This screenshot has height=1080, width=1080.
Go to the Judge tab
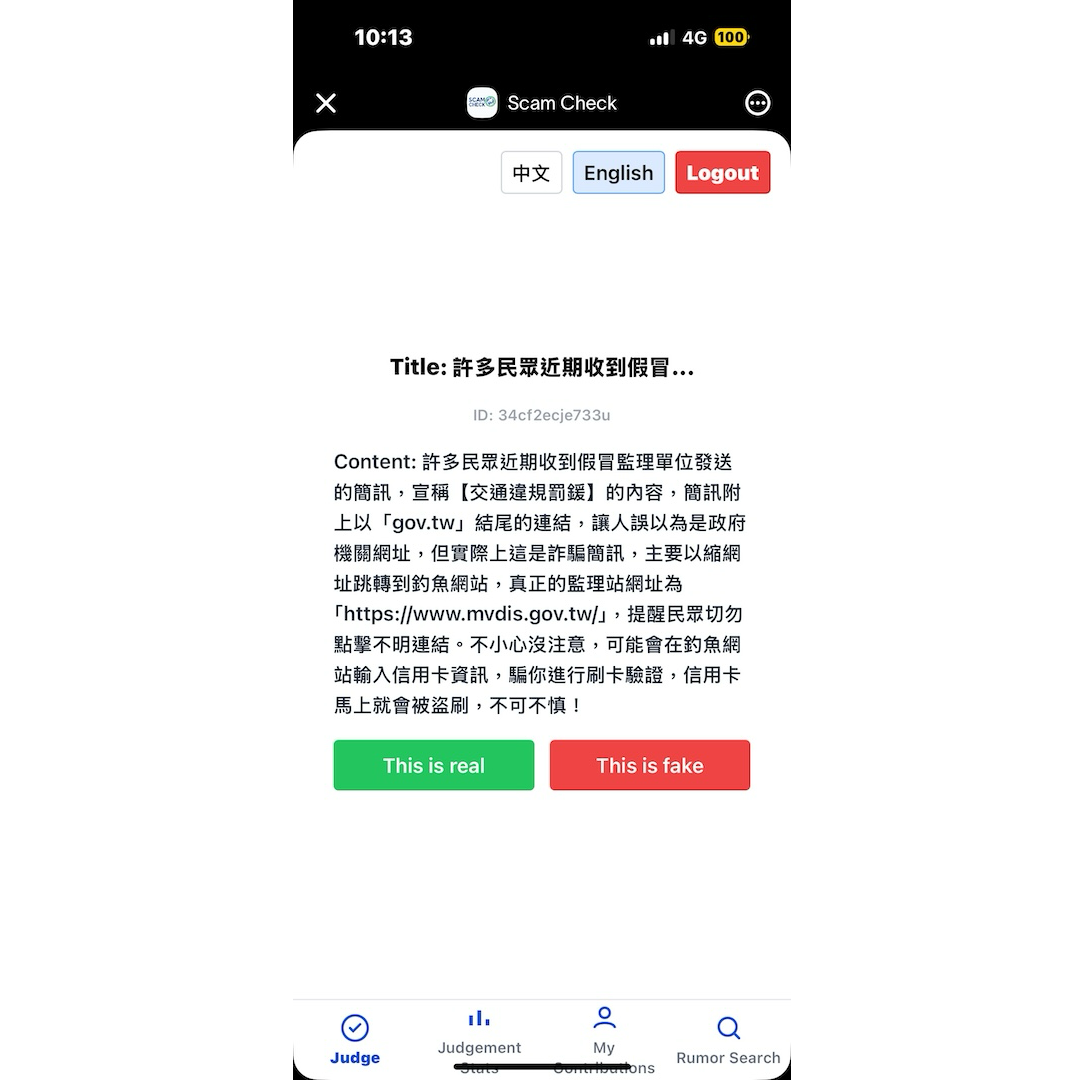point(355,1040)
